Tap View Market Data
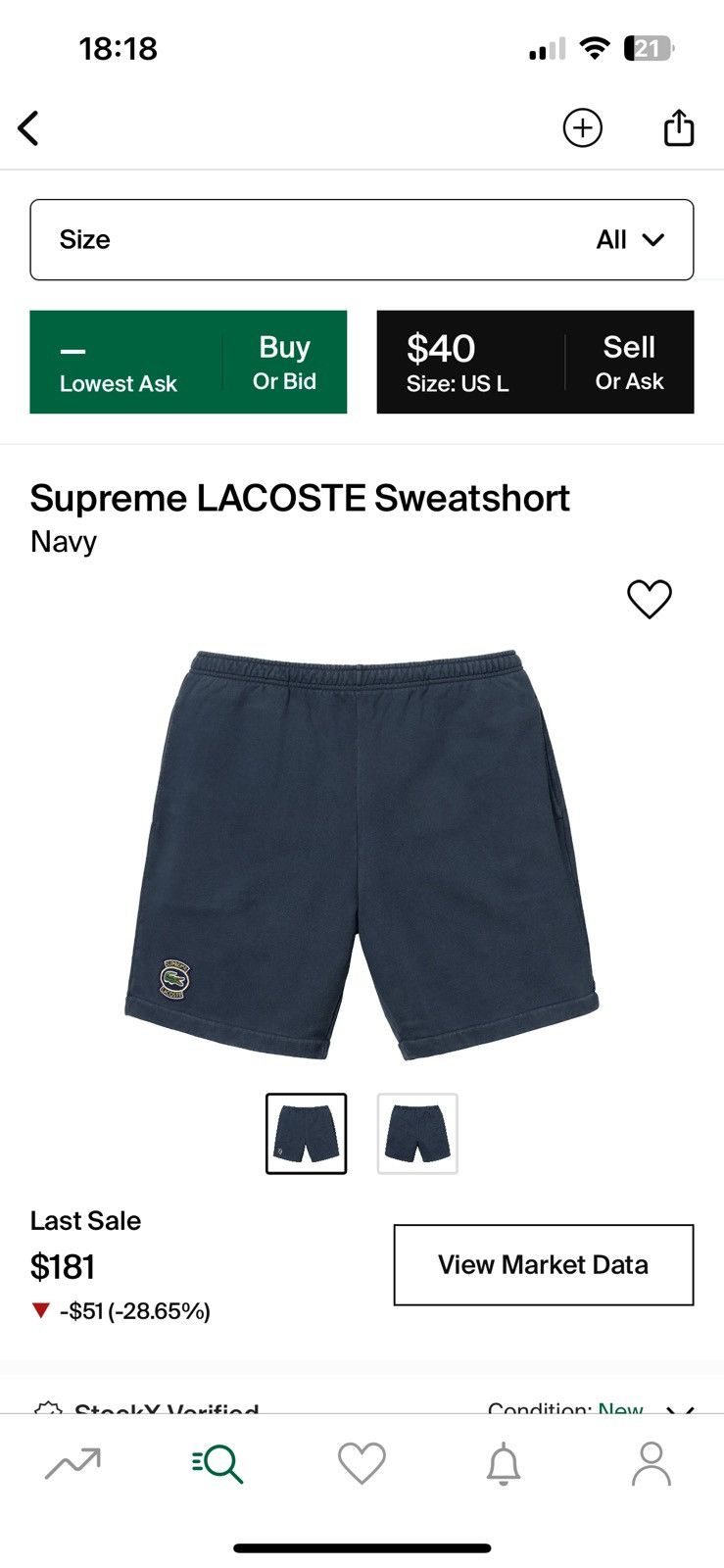Image resolution: width=724 pixels, height=1568 pixels. [544, 1265]
